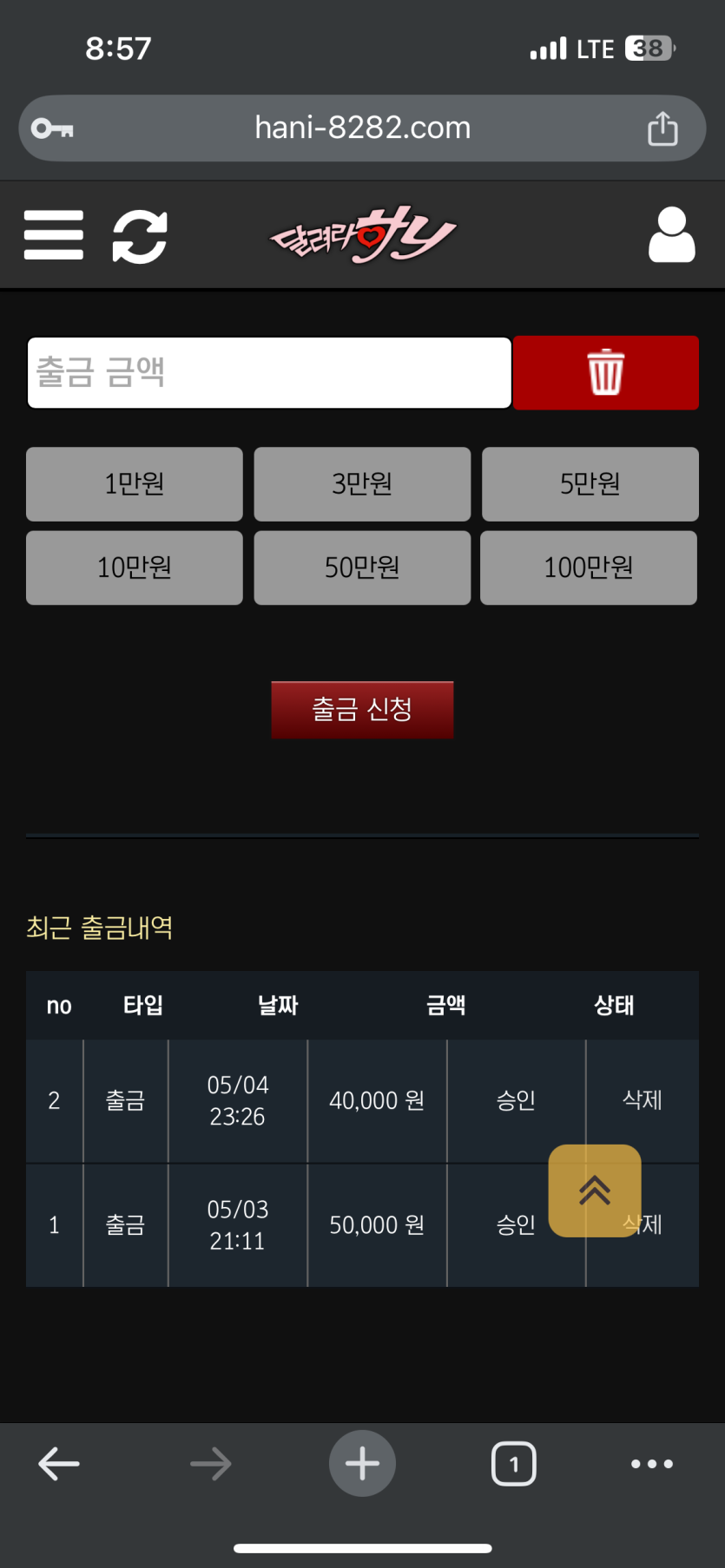
Task: Open the browser three-dot menu
Action: tap(652, 1464)
